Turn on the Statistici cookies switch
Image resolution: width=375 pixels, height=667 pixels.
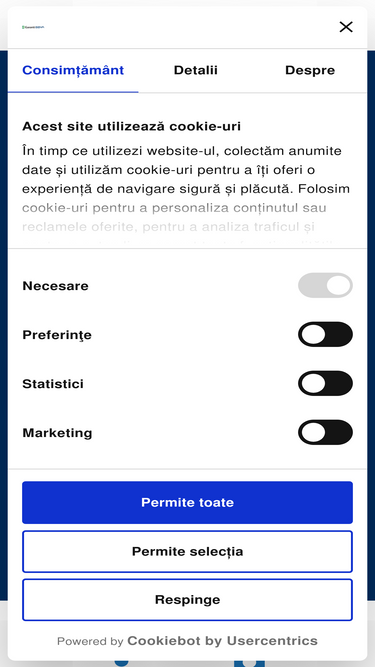point(325,383)
